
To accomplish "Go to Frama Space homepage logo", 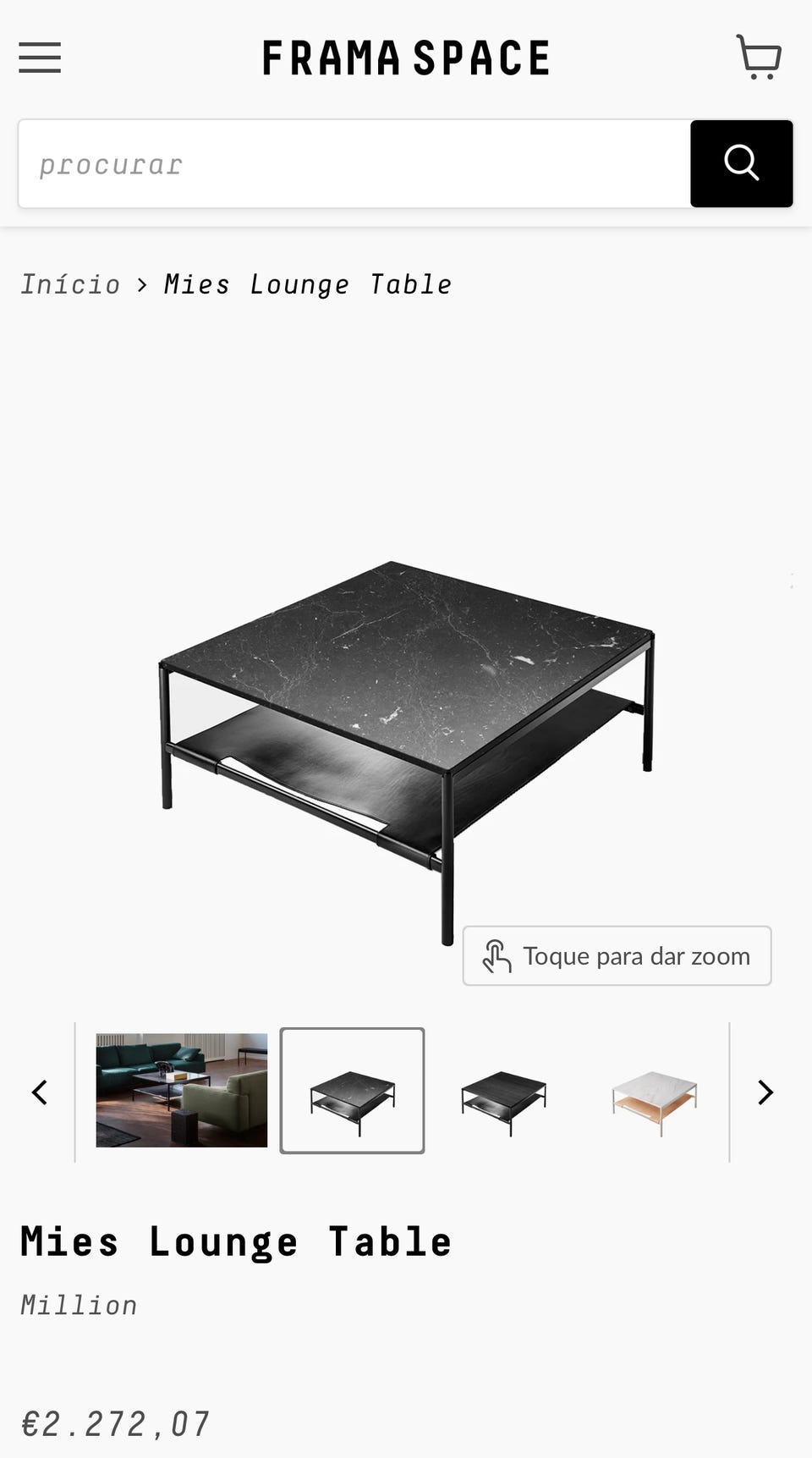I will [x=406, y=58].
